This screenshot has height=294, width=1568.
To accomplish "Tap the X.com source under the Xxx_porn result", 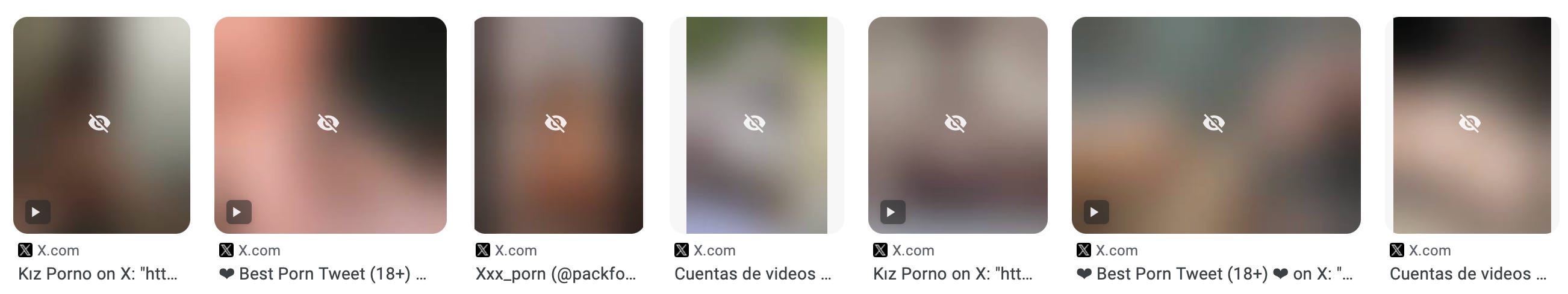I will [514, 250].
